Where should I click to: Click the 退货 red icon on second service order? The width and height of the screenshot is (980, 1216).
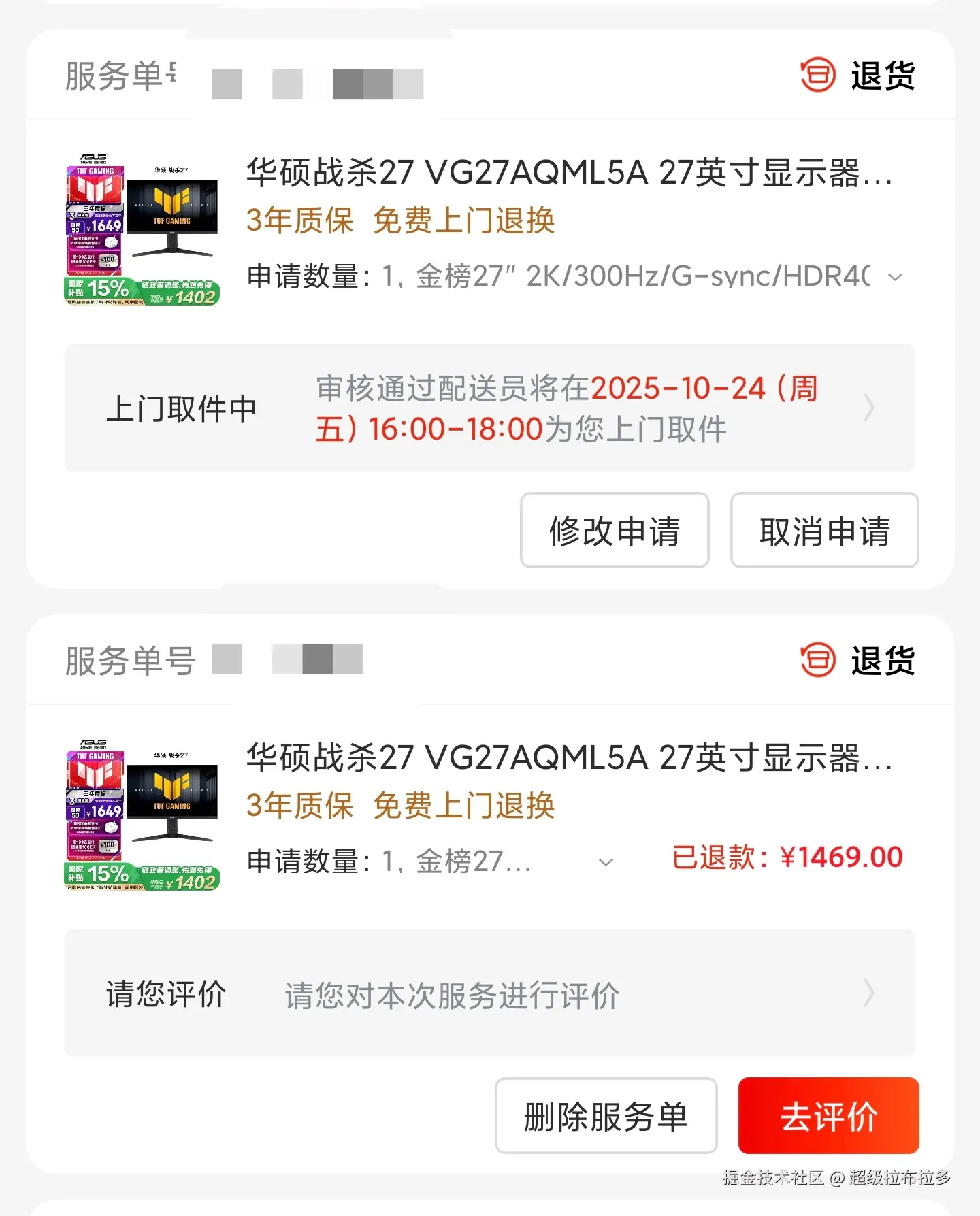coord(819,659)
